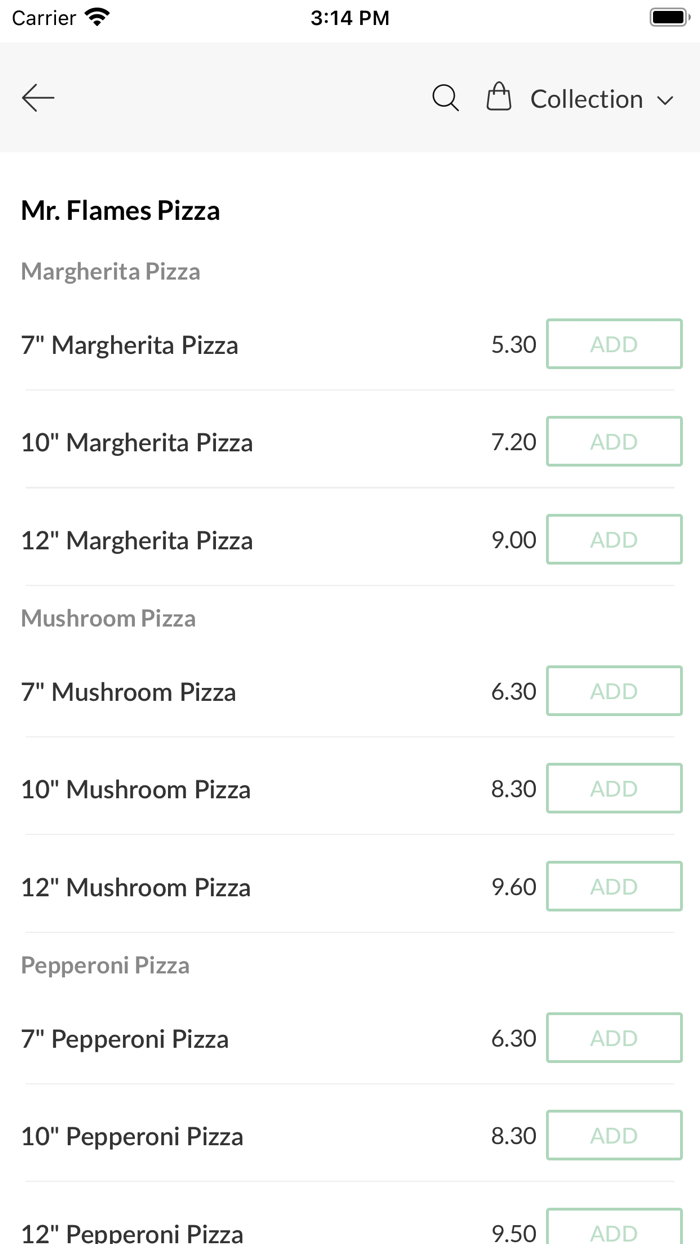Open the shopping bag

[x=498, y=98]
